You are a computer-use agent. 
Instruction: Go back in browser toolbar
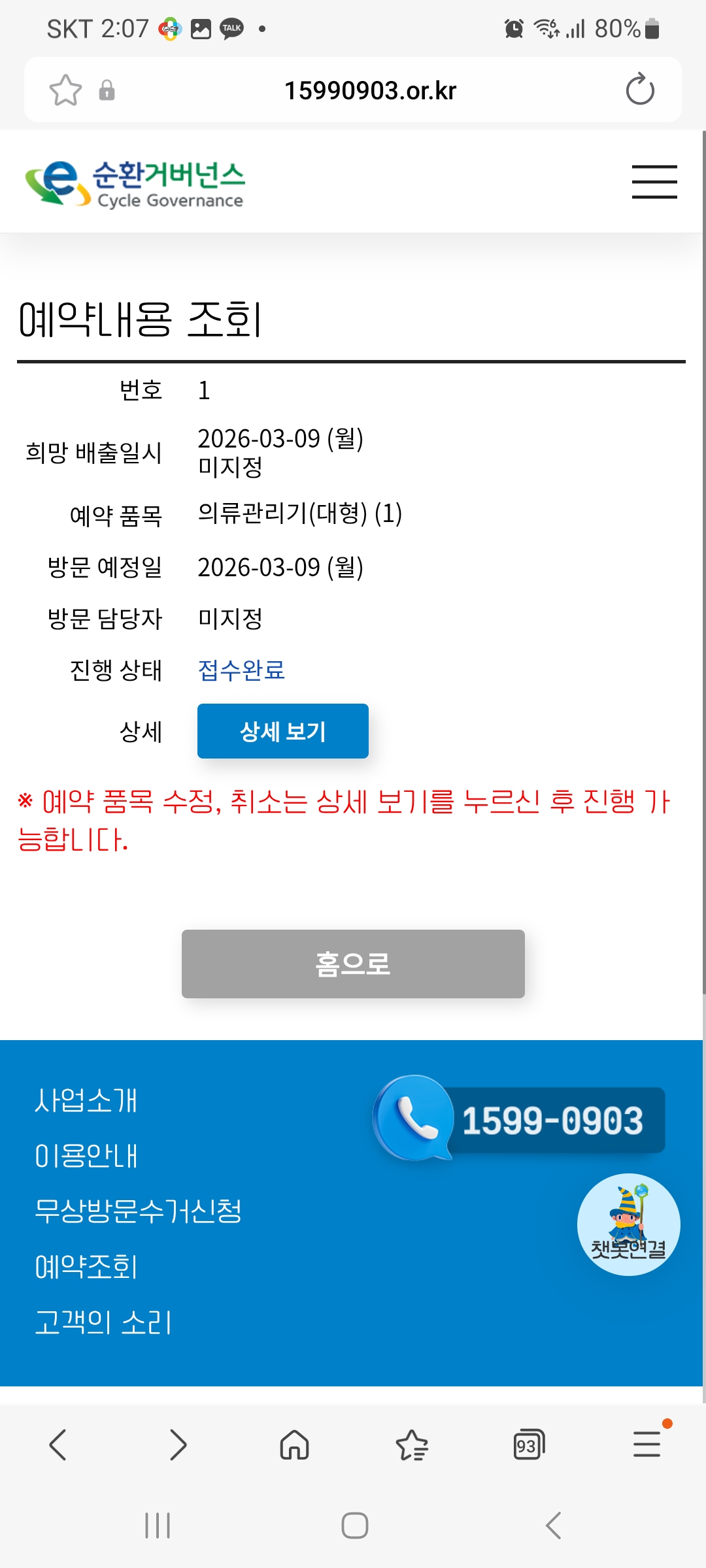[58, 1445]
